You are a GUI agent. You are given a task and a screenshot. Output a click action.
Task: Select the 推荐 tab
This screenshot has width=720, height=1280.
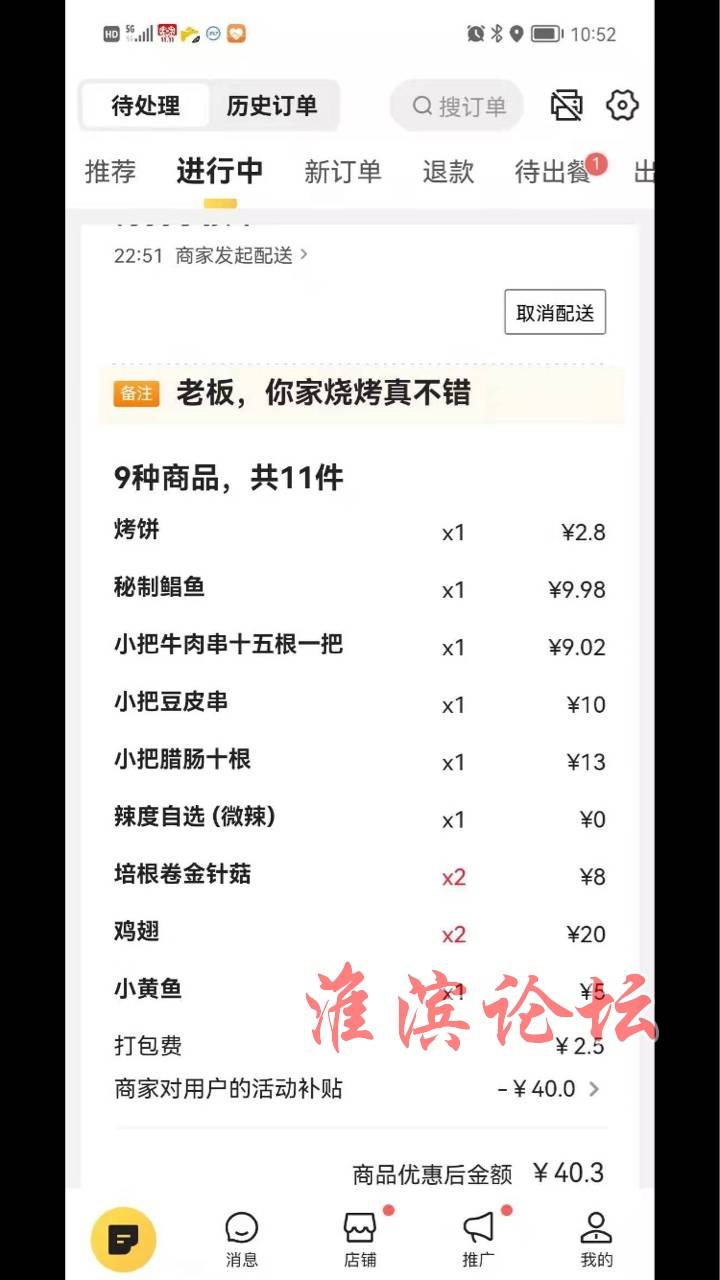pyautogui.click(x=110, y=171)
